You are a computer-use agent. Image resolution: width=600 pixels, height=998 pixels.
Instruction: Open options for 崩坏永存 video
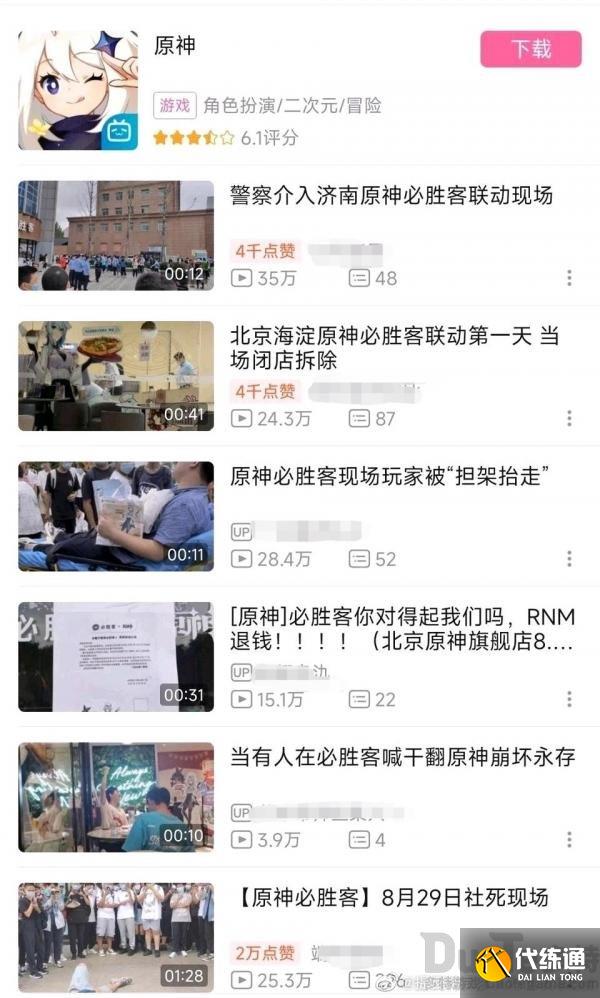[569, 839]
